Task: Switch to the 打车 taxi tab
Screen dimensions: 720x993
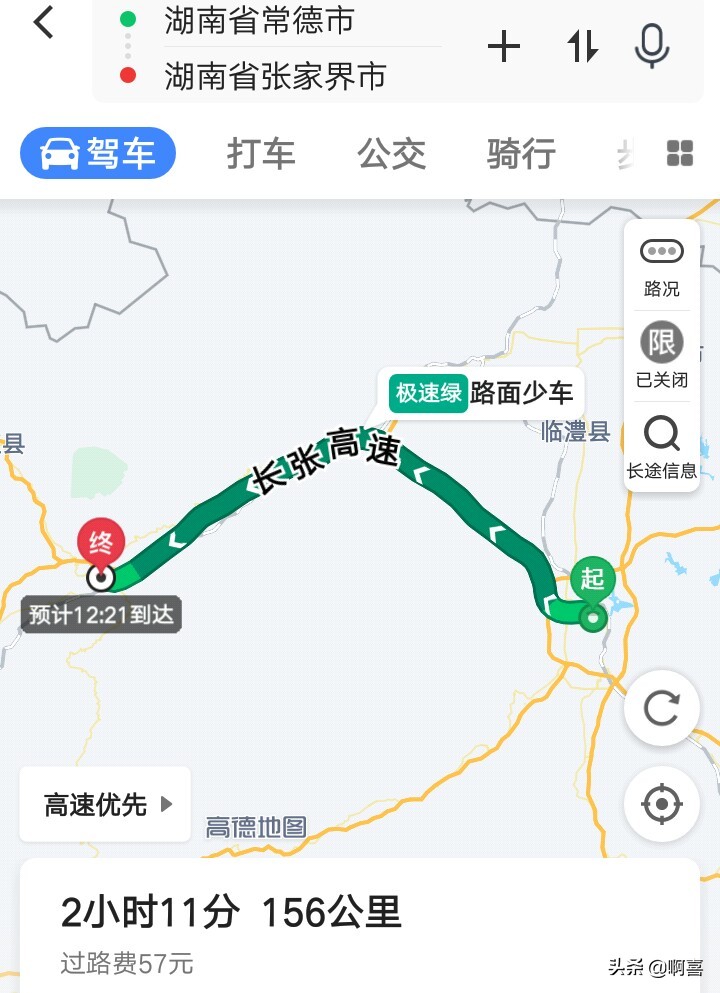Action: click(x=261, y=154)
